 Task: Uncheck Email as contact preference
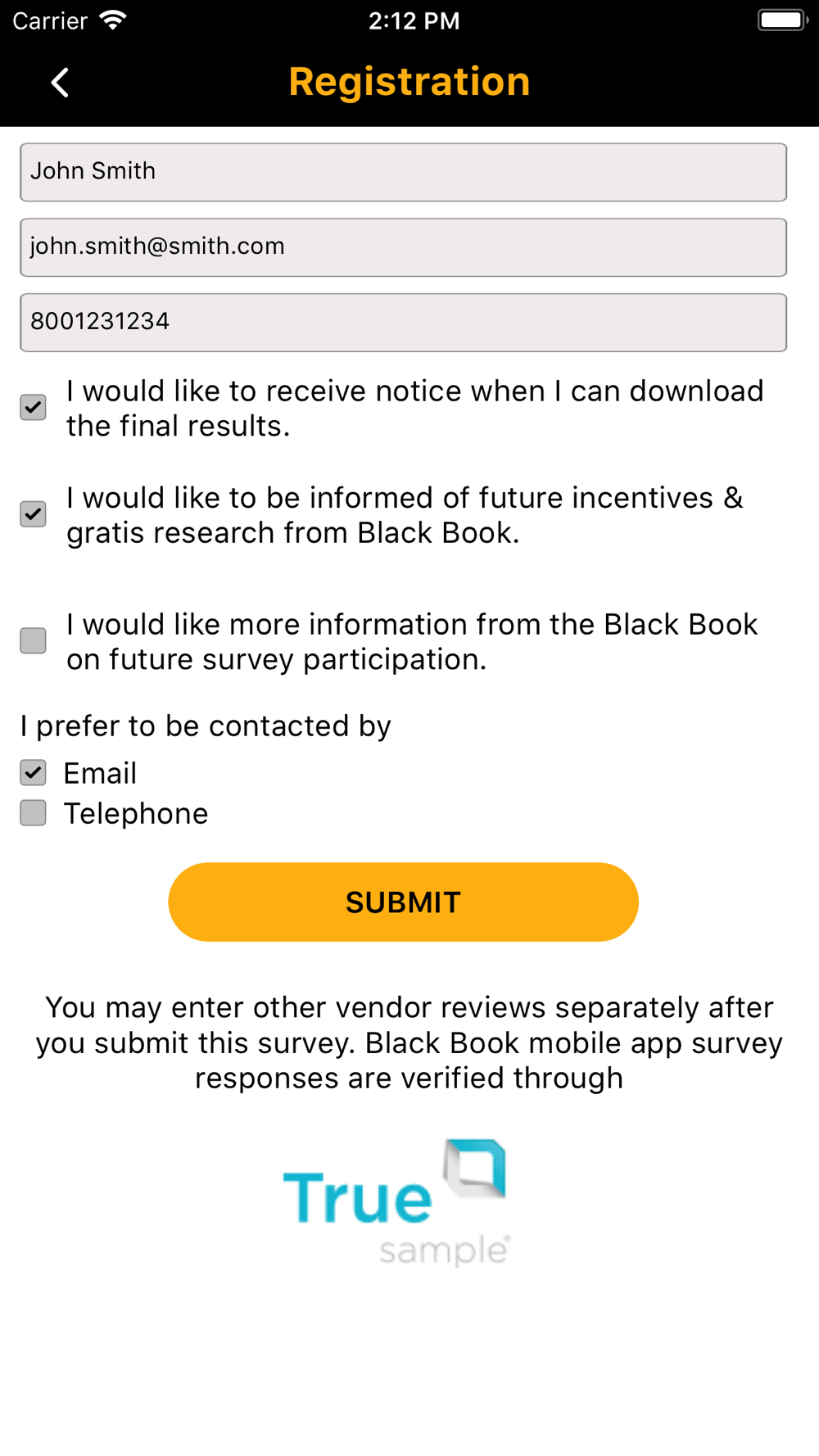(x=34, y=772)
